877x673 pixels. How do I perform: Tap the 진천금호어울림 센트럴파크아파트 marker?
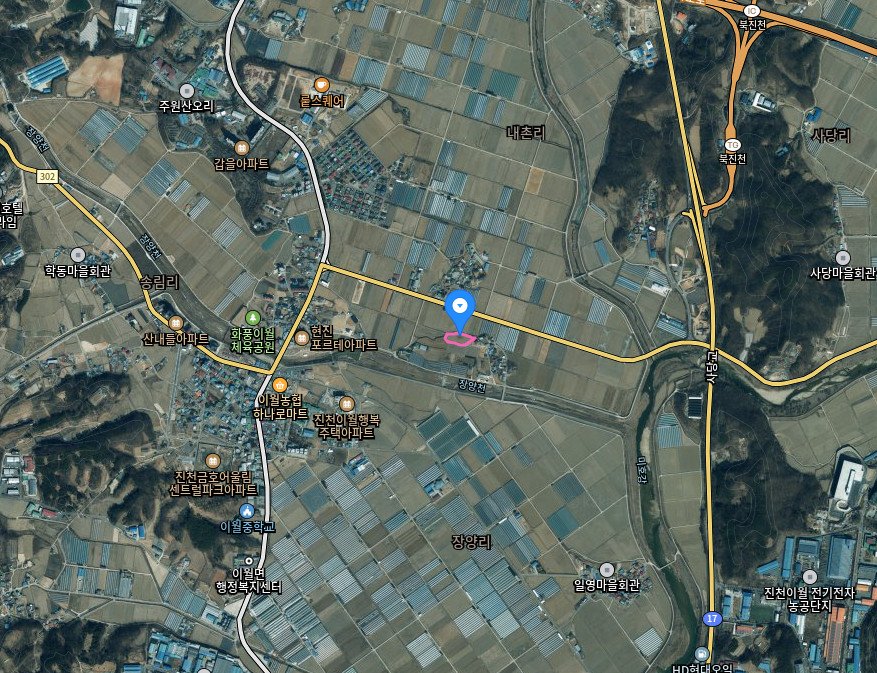pyautogui.click(x=211, y=459)
